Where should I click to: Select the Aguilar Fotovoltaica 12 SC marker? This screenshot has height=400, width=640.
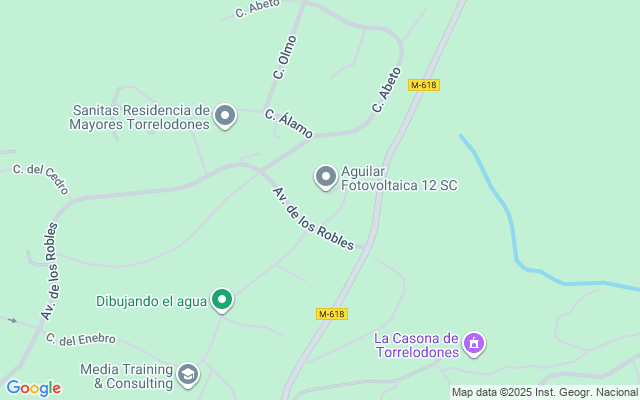326,178
